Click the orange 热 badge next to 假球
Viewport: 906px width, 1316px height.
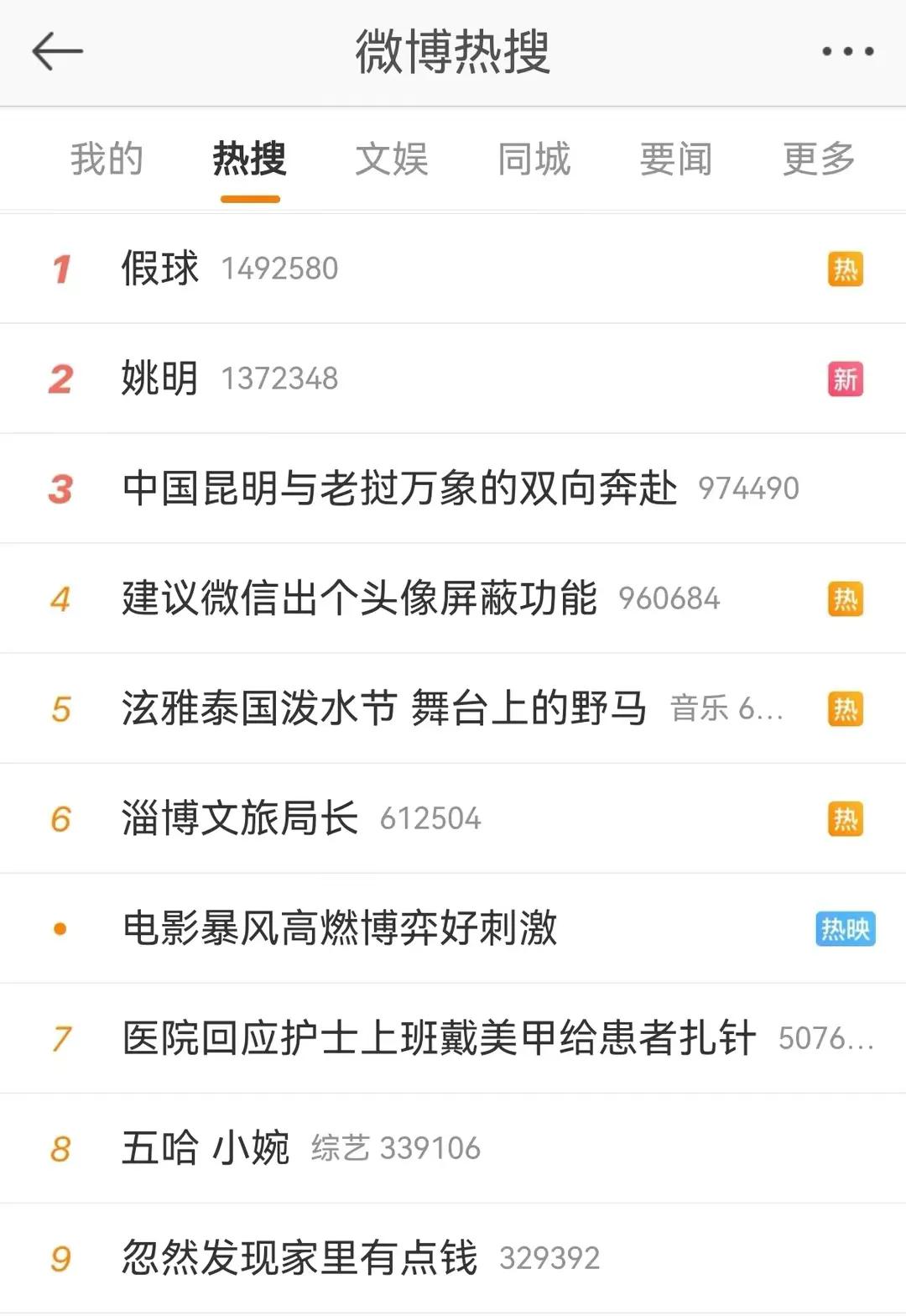click(x=845, y=269)
